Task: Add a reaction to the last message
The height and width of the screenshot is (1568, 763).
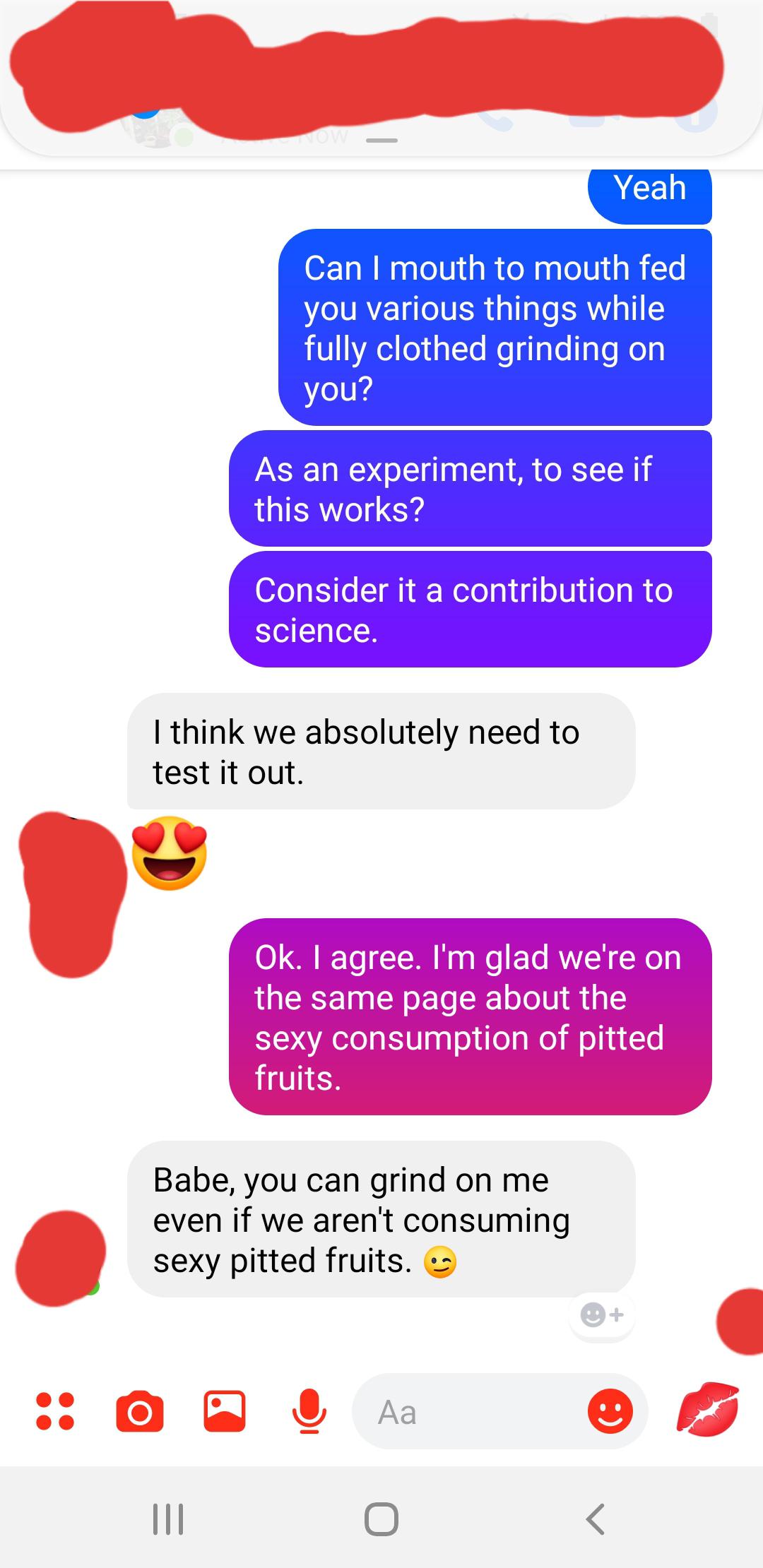Action: click(x=601, y=1314)
